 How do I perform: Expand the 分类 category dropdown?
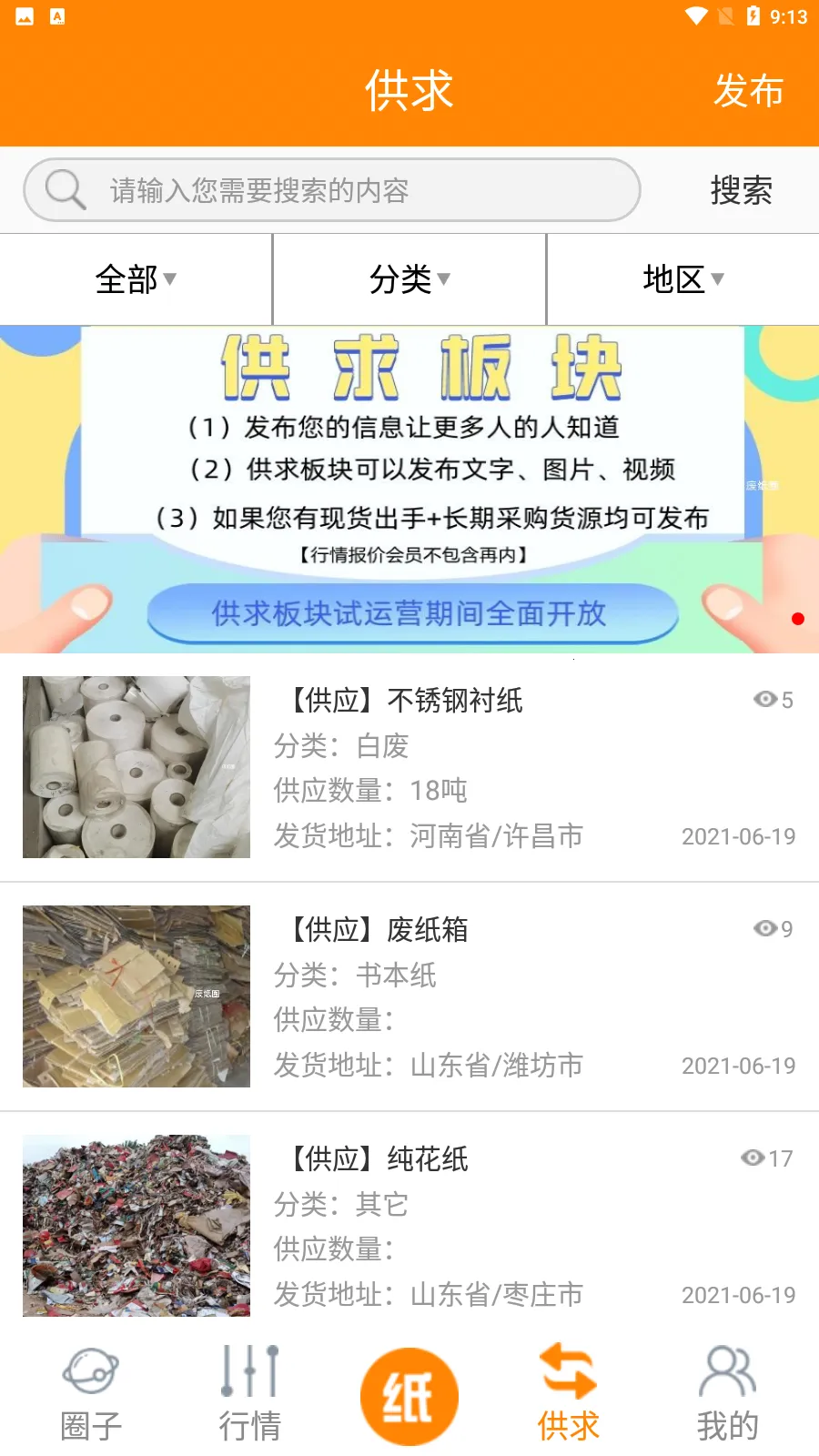point(409,279)
